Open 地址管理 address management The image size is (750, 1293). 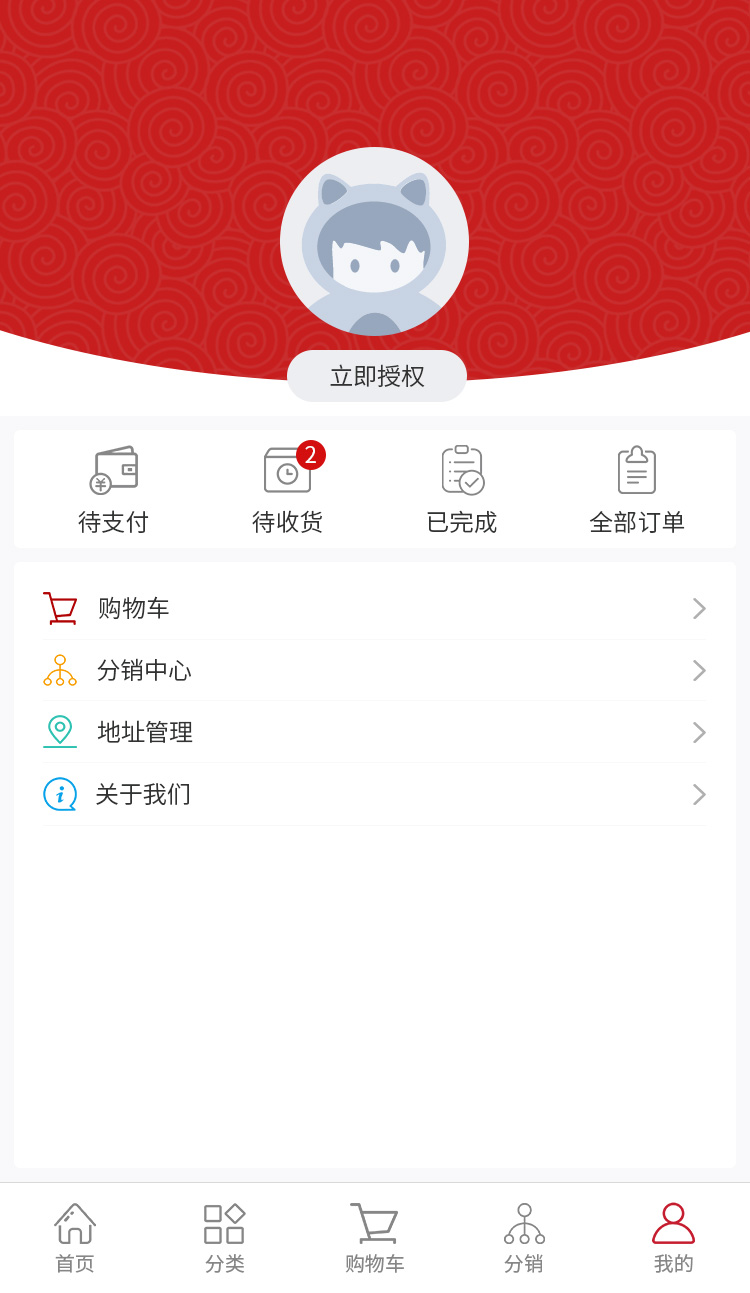374,732
